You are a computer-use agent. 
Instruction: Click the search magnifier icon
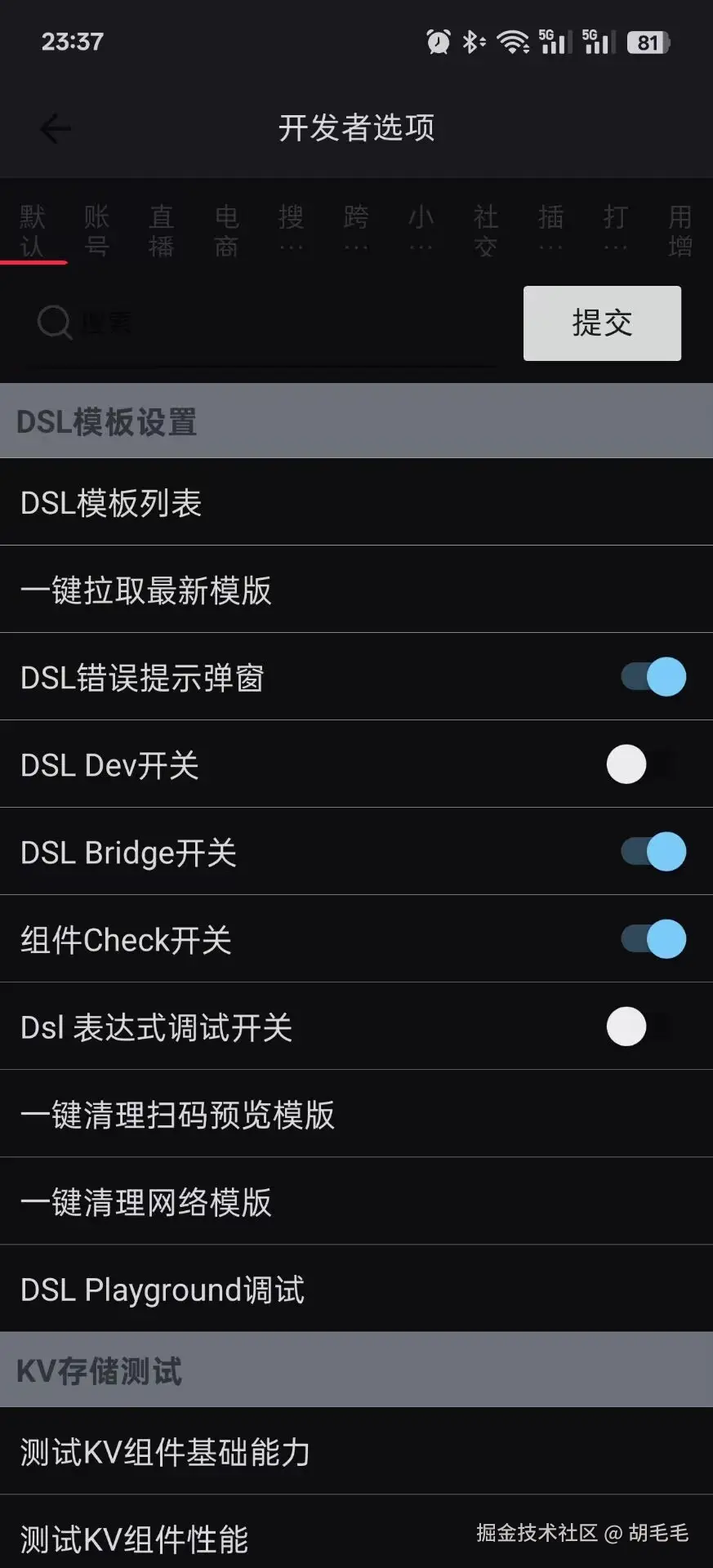point(53,323)
